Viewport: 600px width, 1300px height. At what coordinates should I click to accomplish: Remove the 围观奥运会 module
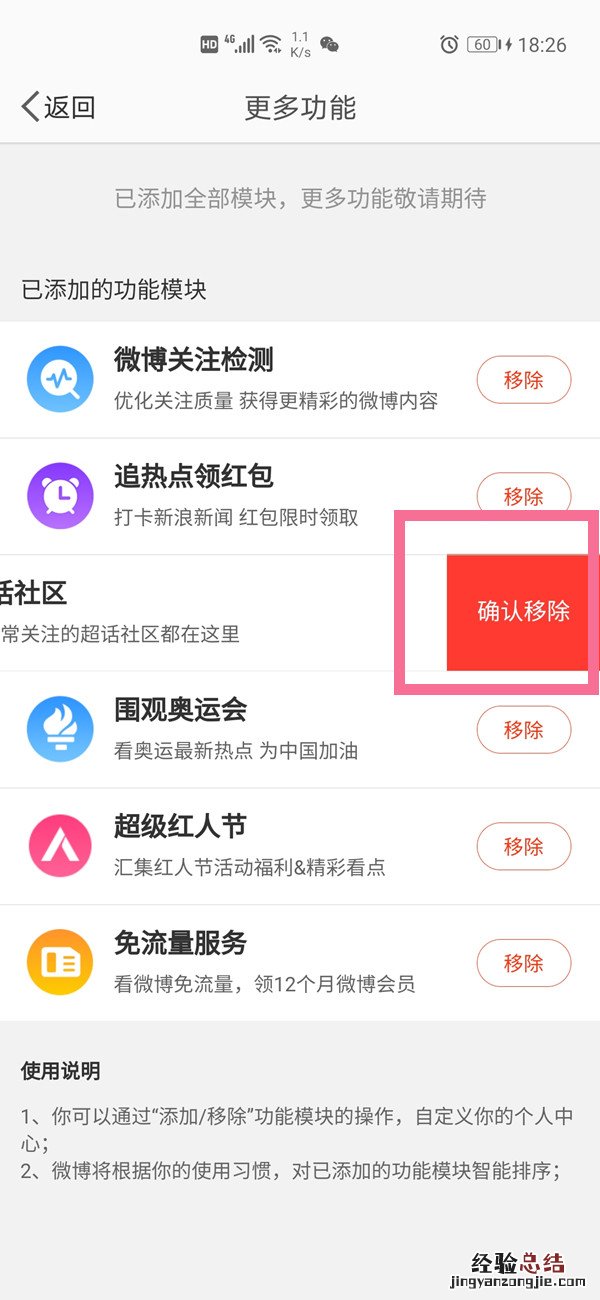523,730
